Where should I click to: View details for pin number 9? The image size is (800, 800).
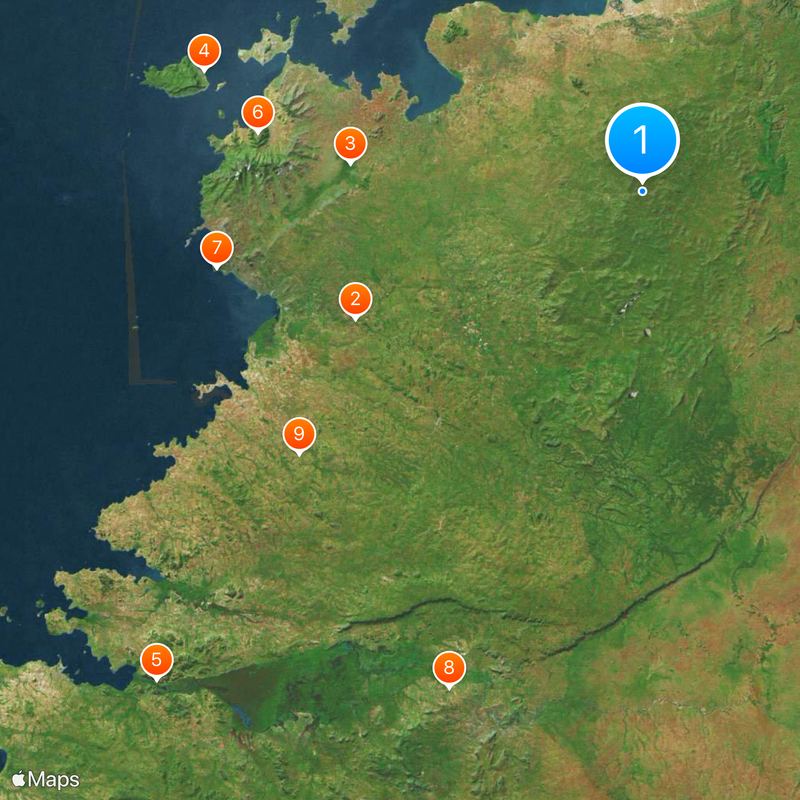point(298,434)
